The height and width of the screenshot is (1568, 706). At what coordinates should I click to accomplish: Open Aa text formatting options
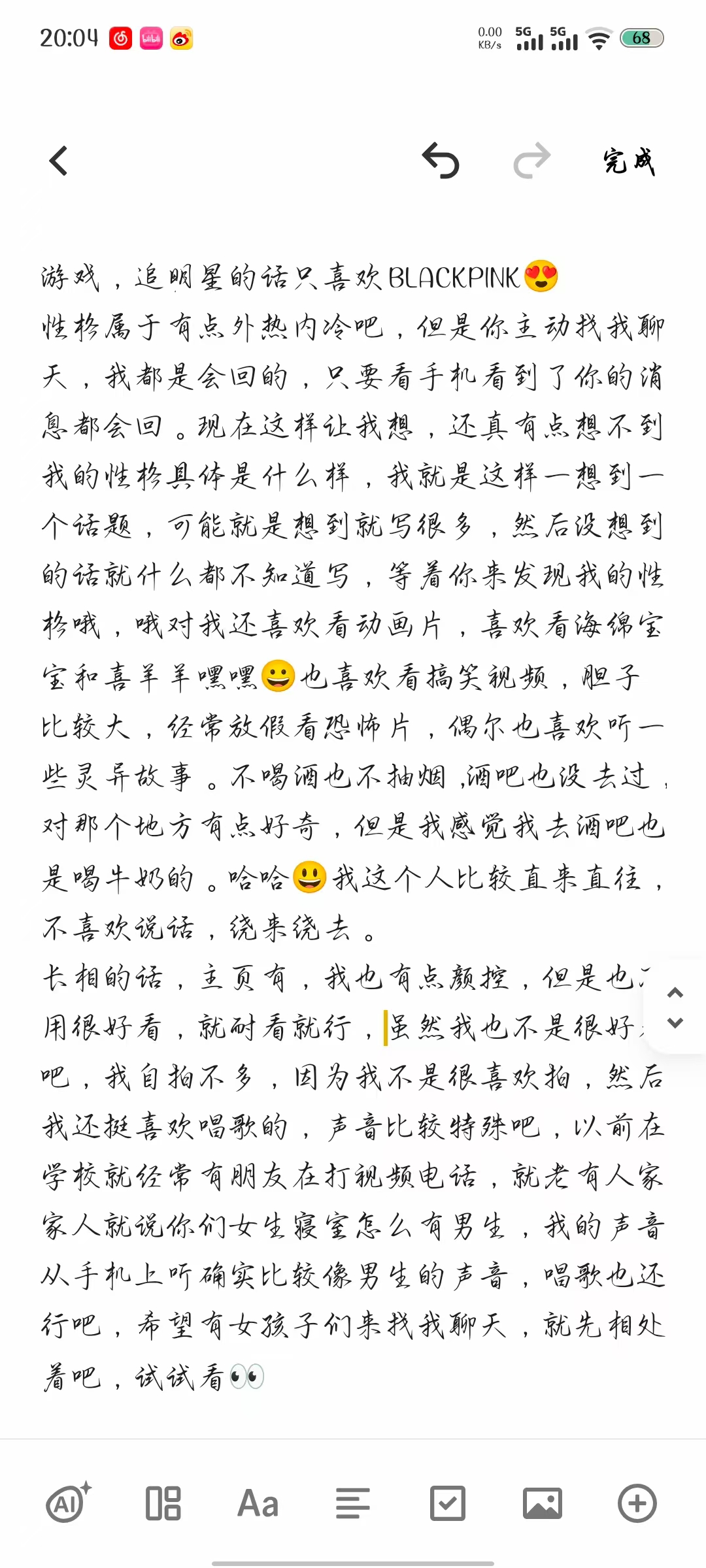coord(258,1503)
